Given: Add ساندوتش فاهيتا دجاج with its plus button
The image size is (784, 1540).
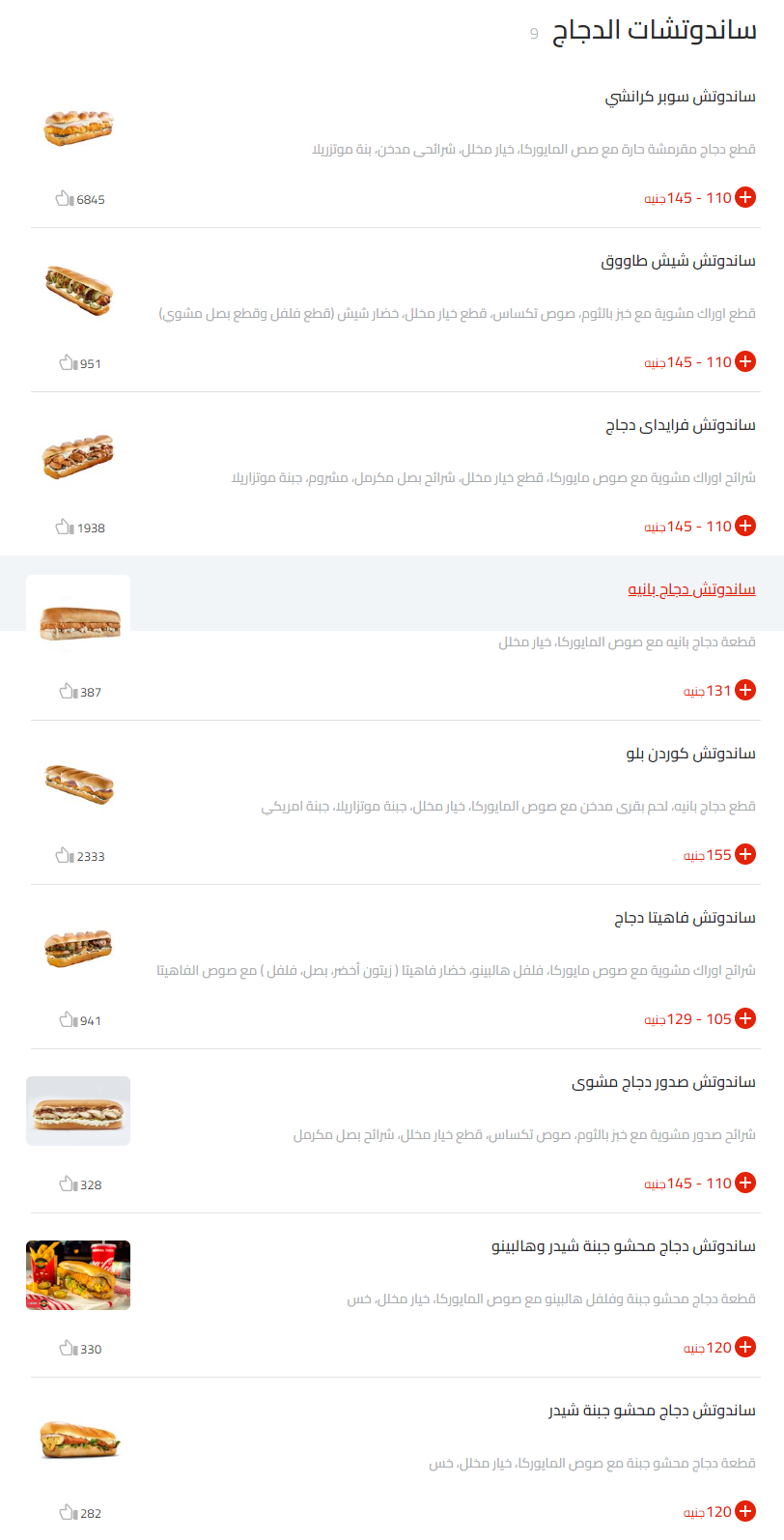Looking at the screenshot, I should point(745,1018).
